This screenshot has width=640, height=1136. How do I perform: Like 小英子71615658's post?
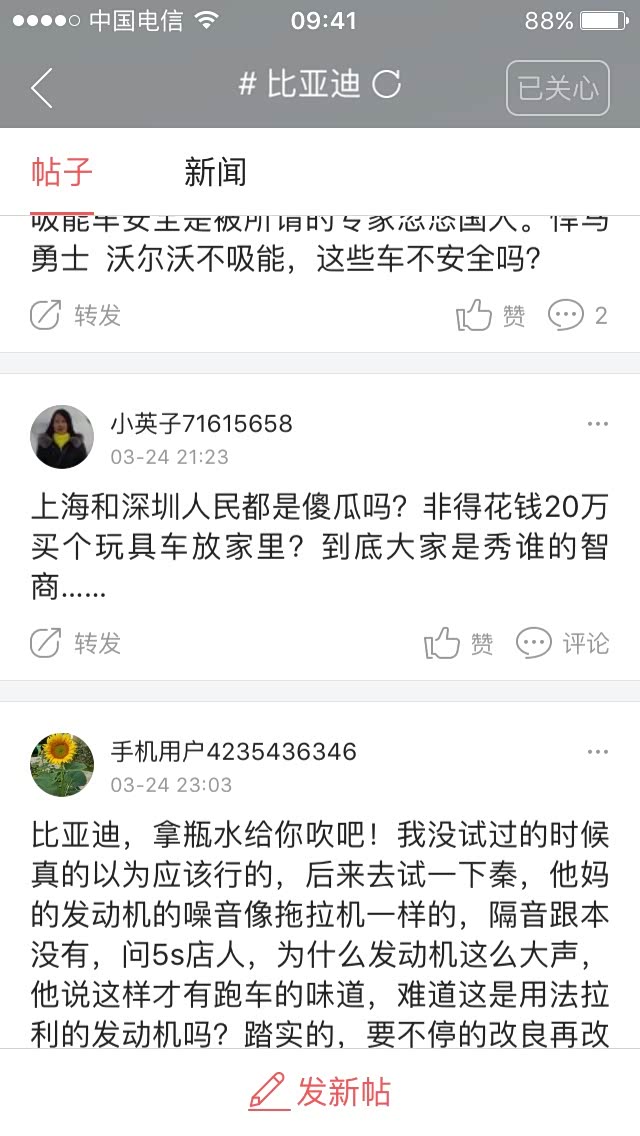(459, 643)
